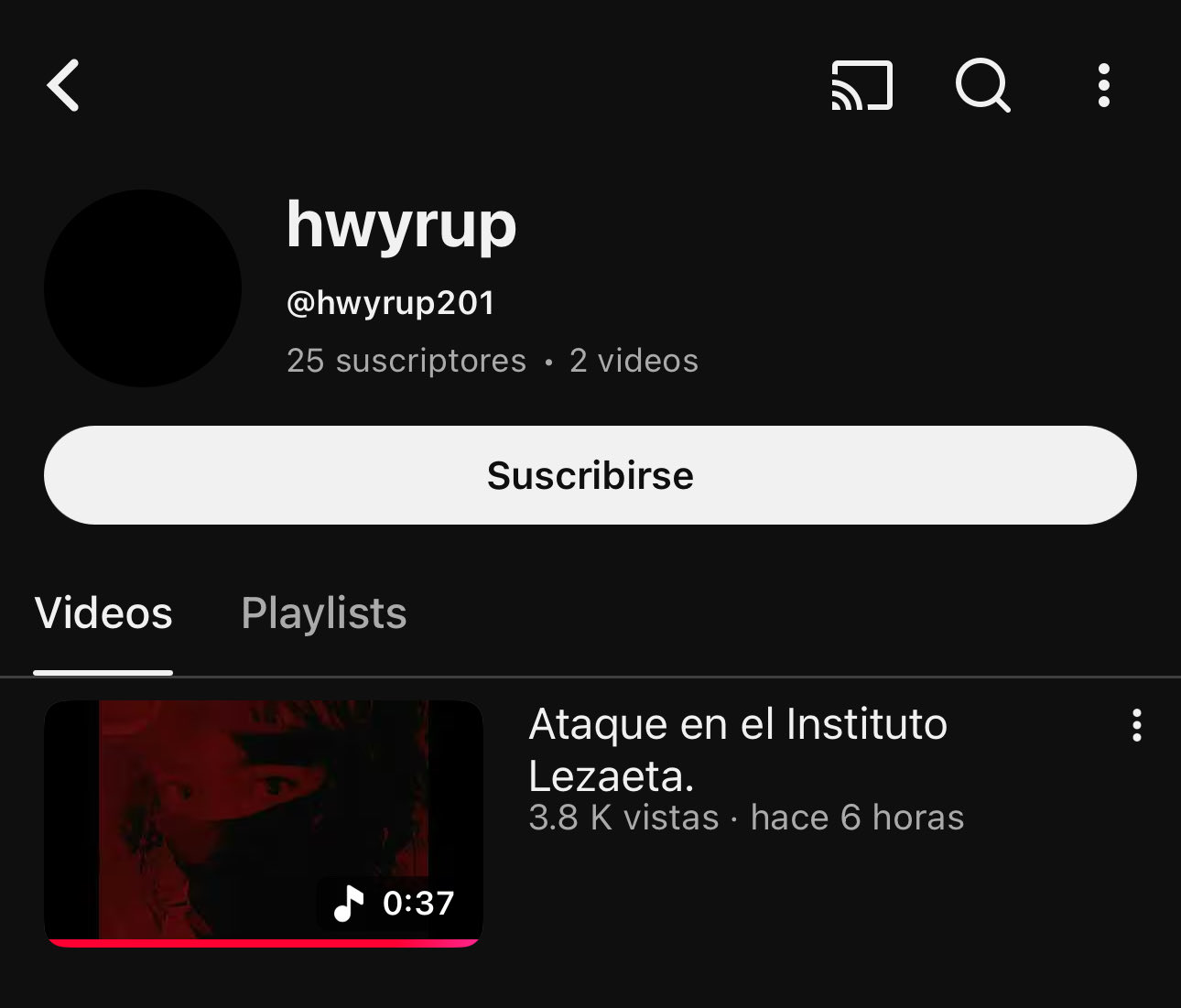The height and width of the screenshot is (1008, 1181).
Task: Go back using the top-left arrow
Action: pyautogui.click(x=64, y=86)
